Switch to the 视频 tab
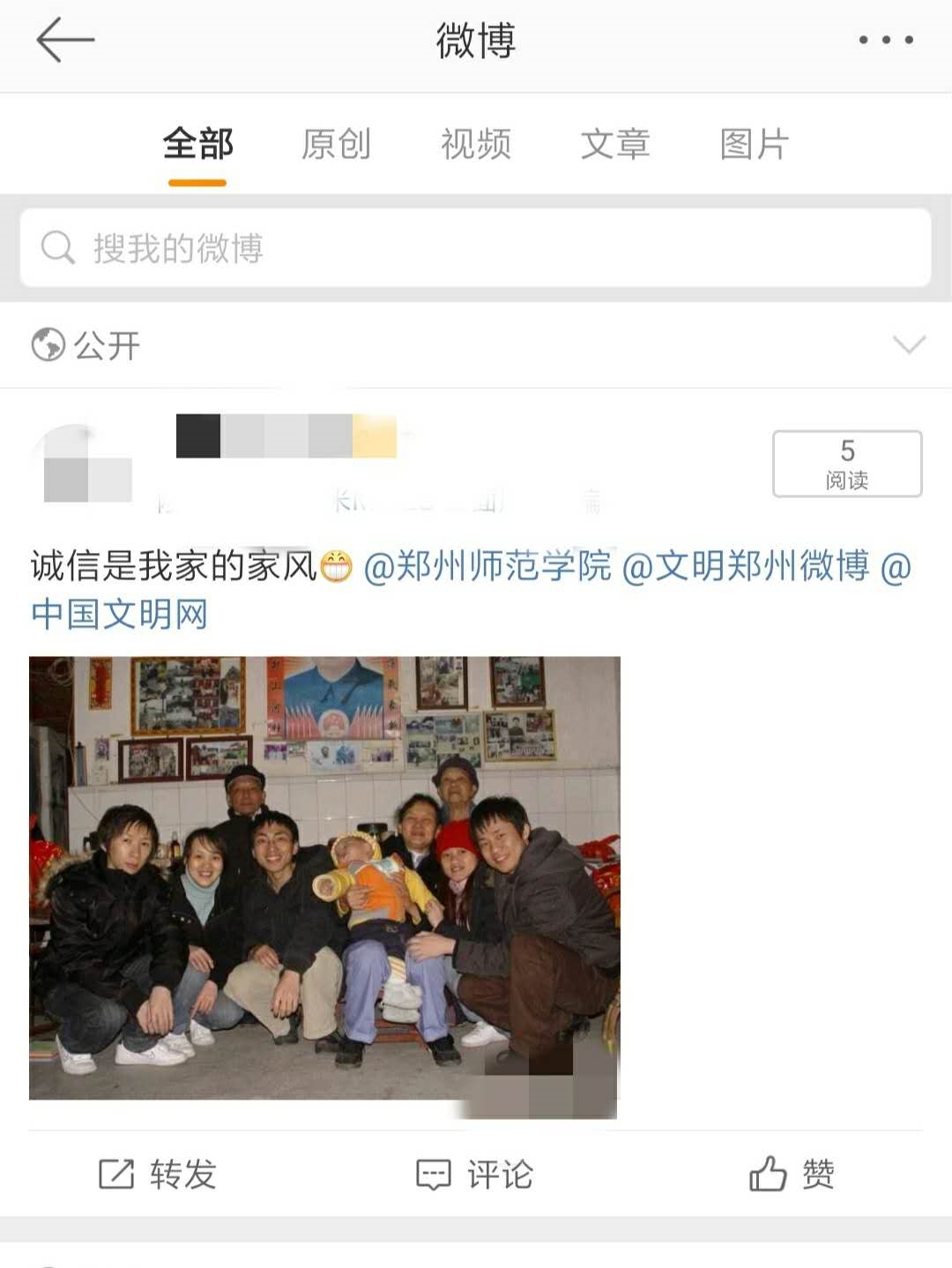The height and width of the screenshot is (1268, 952). pyautogui.click(x=476, y=145)
